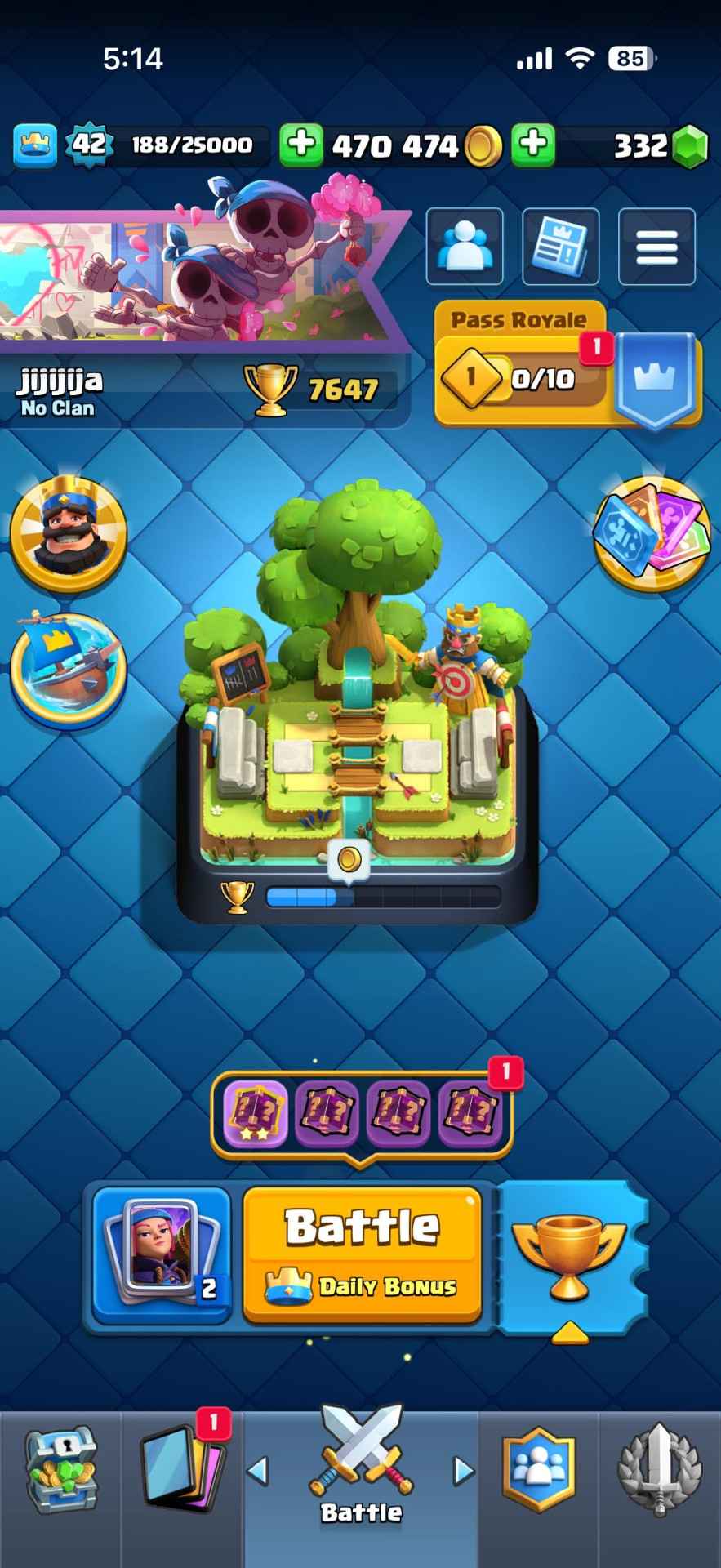Switch to the Events sword tab
Viewport: 721px width, 1568px height.
point(660,1474)
